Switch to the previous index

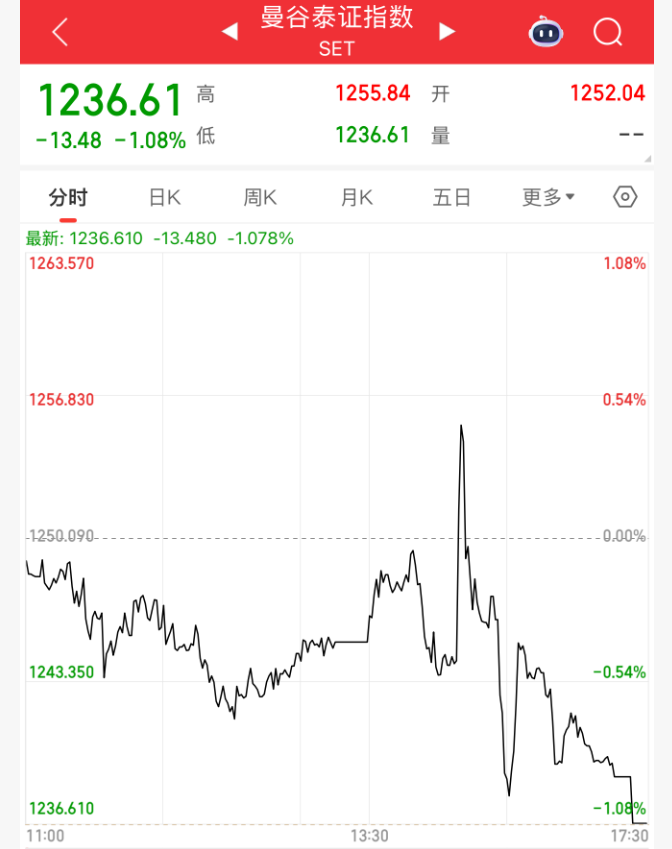tap(230, 32)
